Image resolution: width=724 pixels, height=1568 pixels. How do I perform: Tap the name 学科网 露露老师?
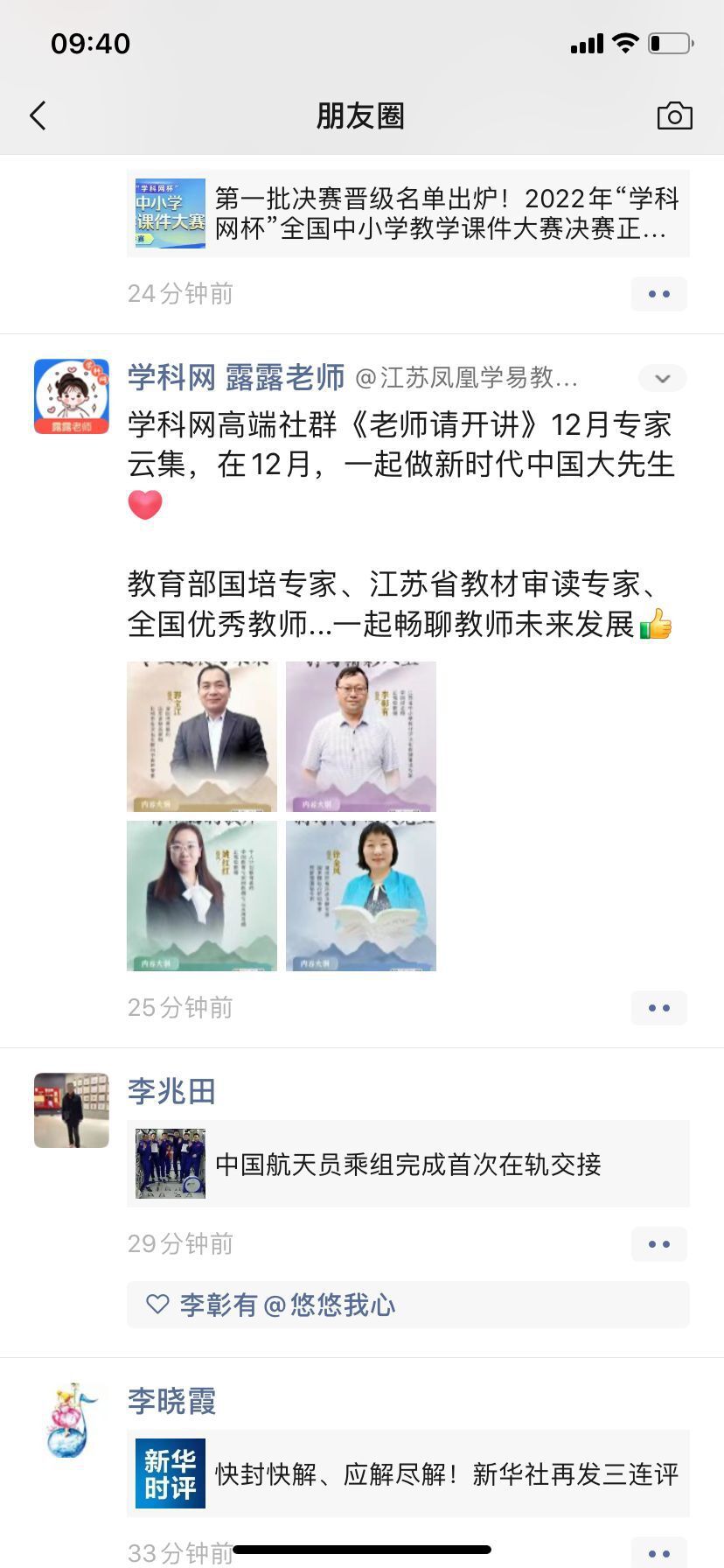point(236,378)
